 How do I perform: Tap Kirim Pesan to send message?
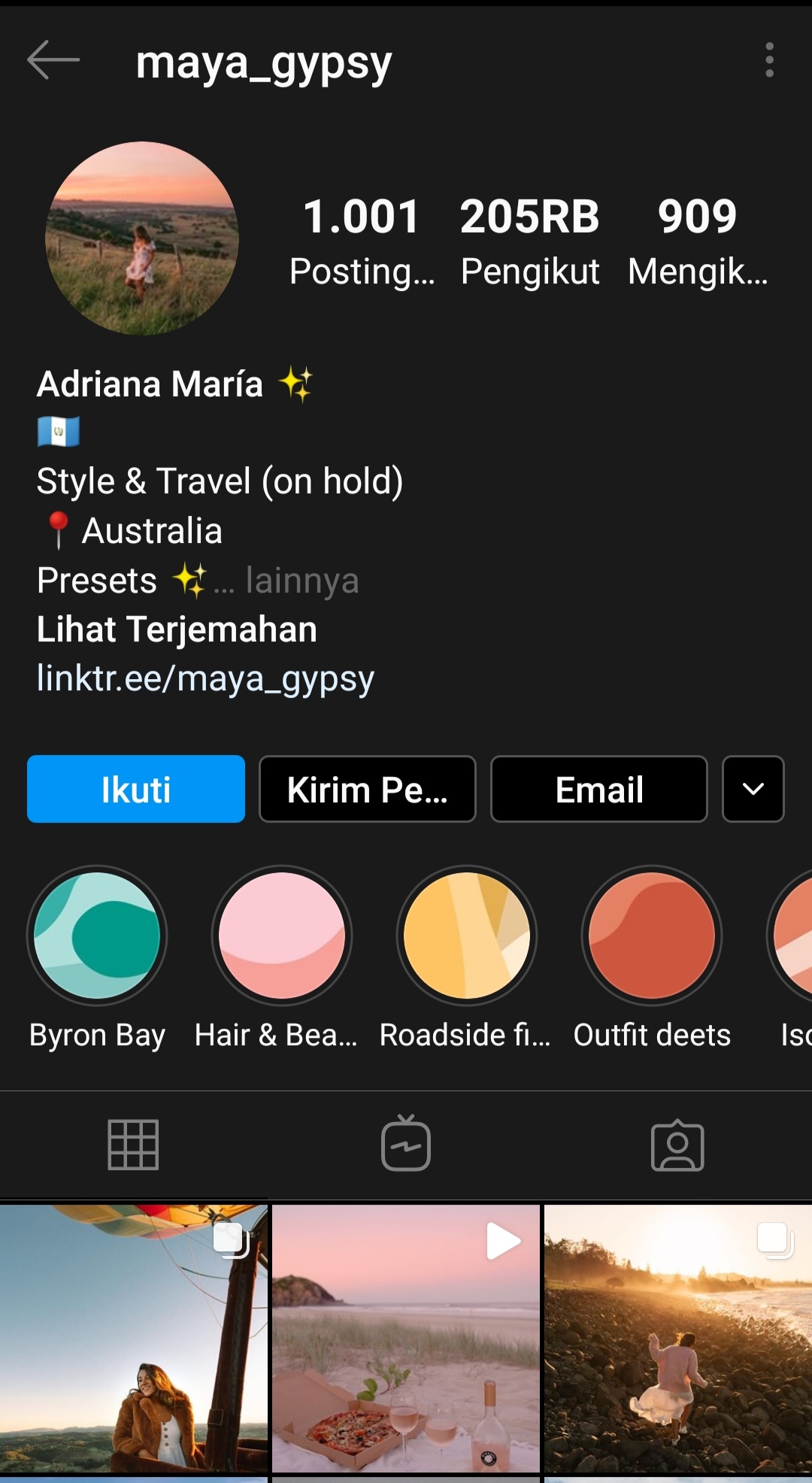tap(368, 789)
